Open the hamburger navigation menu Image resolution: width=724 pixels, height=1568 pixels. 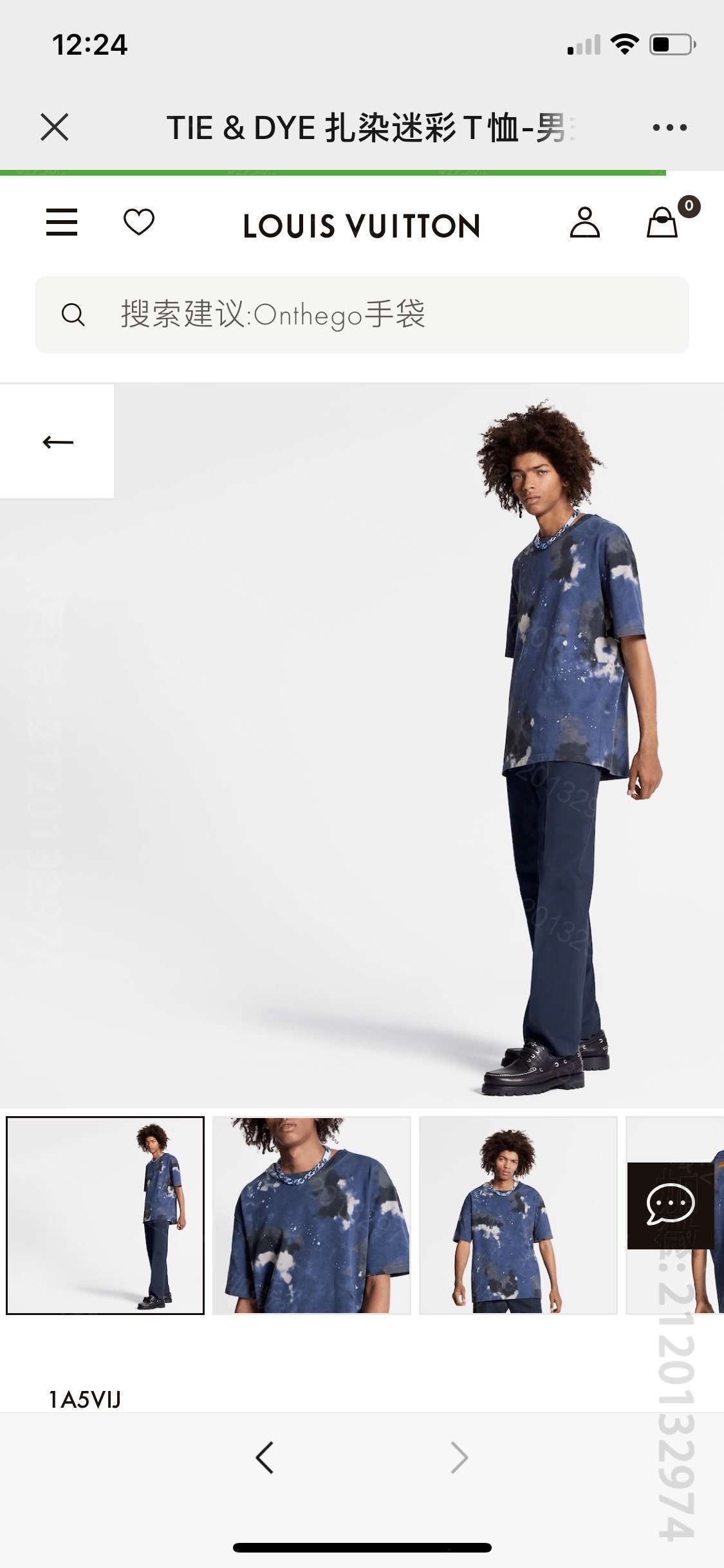[62, 223]
